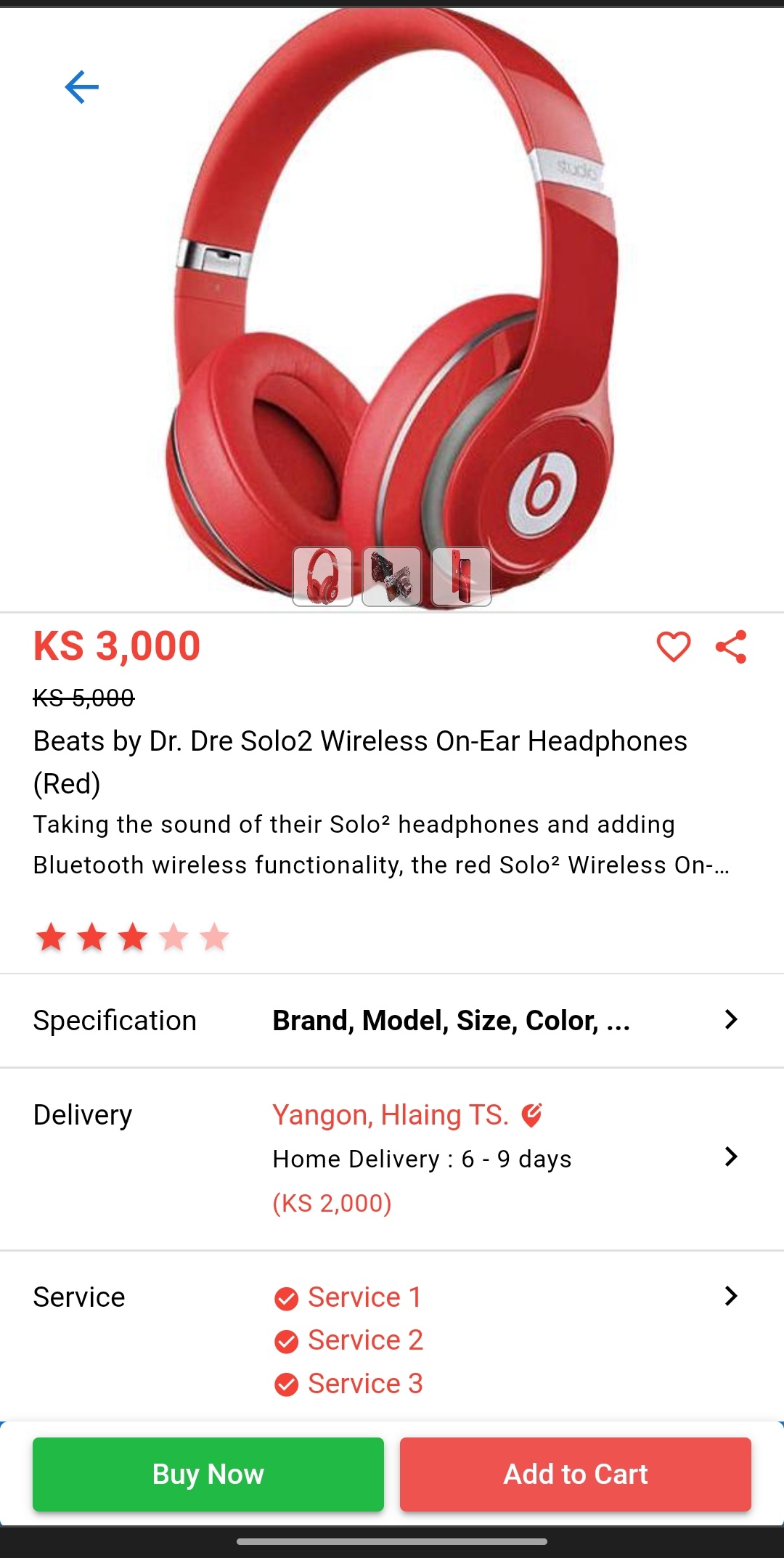This screenshot has width=784, height=1558.
Task: Add the headphones to cart
Action: click(x=575, y=1474)
